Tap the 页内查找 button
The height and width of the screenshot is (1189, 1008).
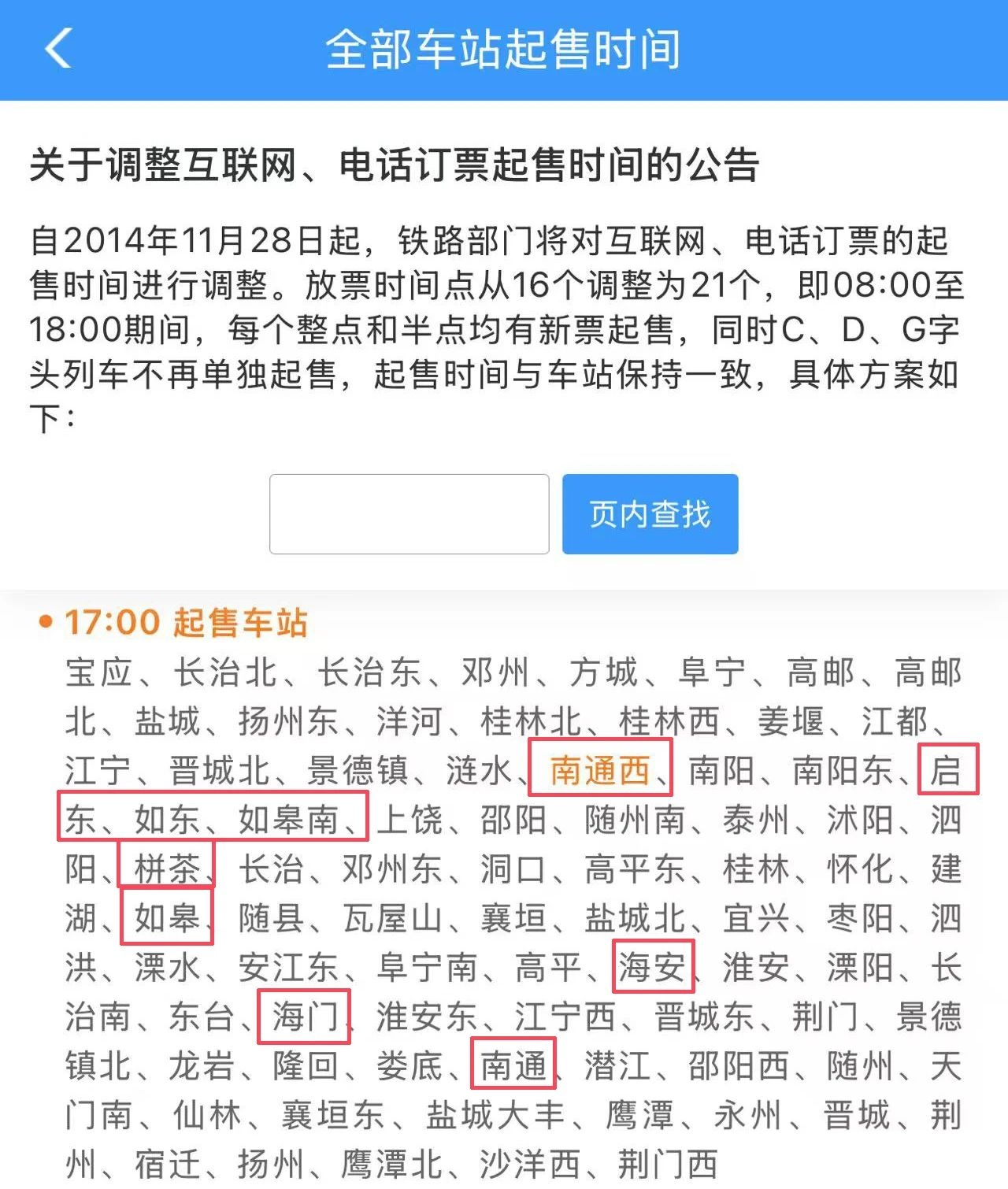click(x=650, y=514)
